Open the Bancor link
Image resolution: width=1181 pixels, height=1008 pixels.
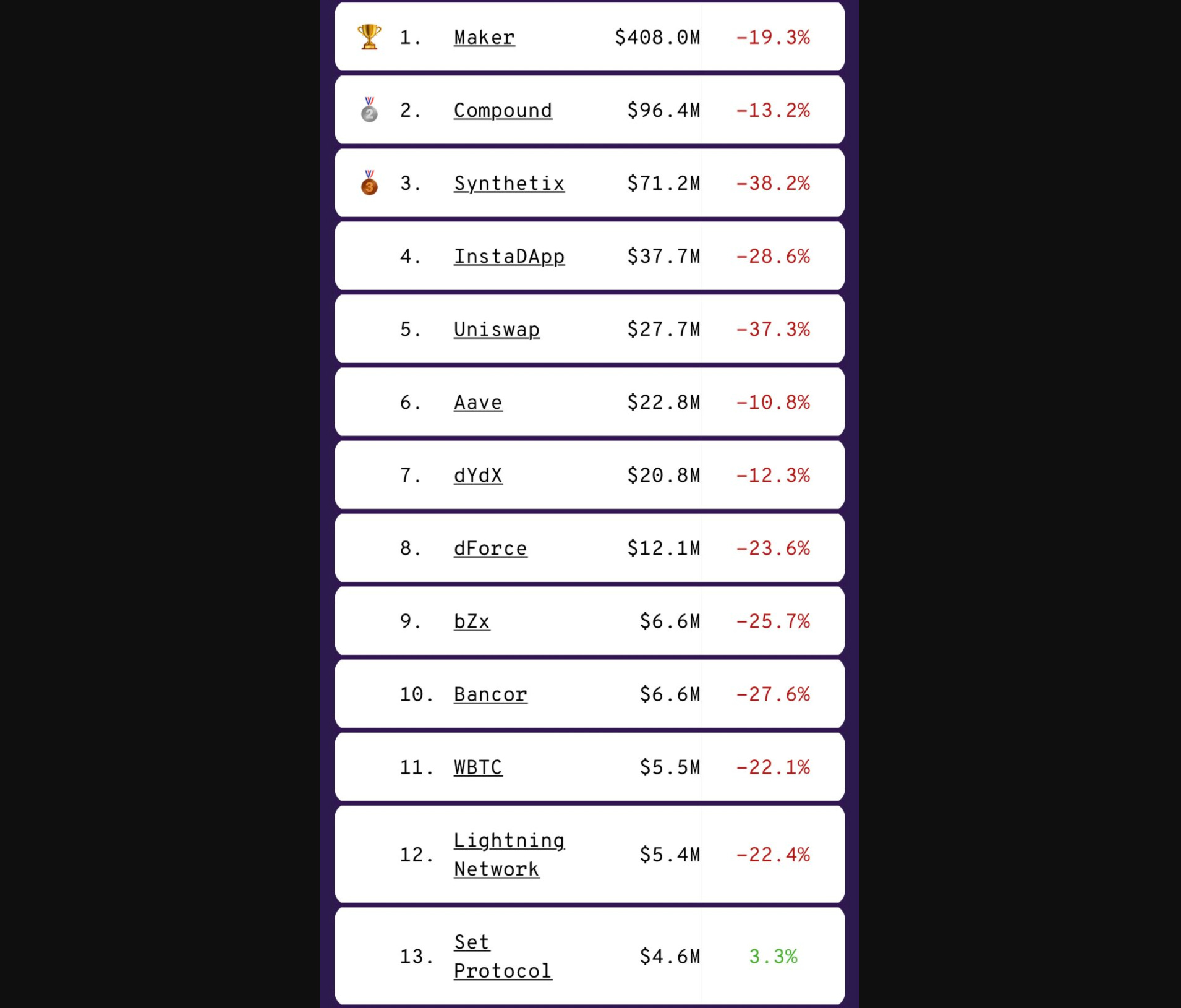(490, 694)
